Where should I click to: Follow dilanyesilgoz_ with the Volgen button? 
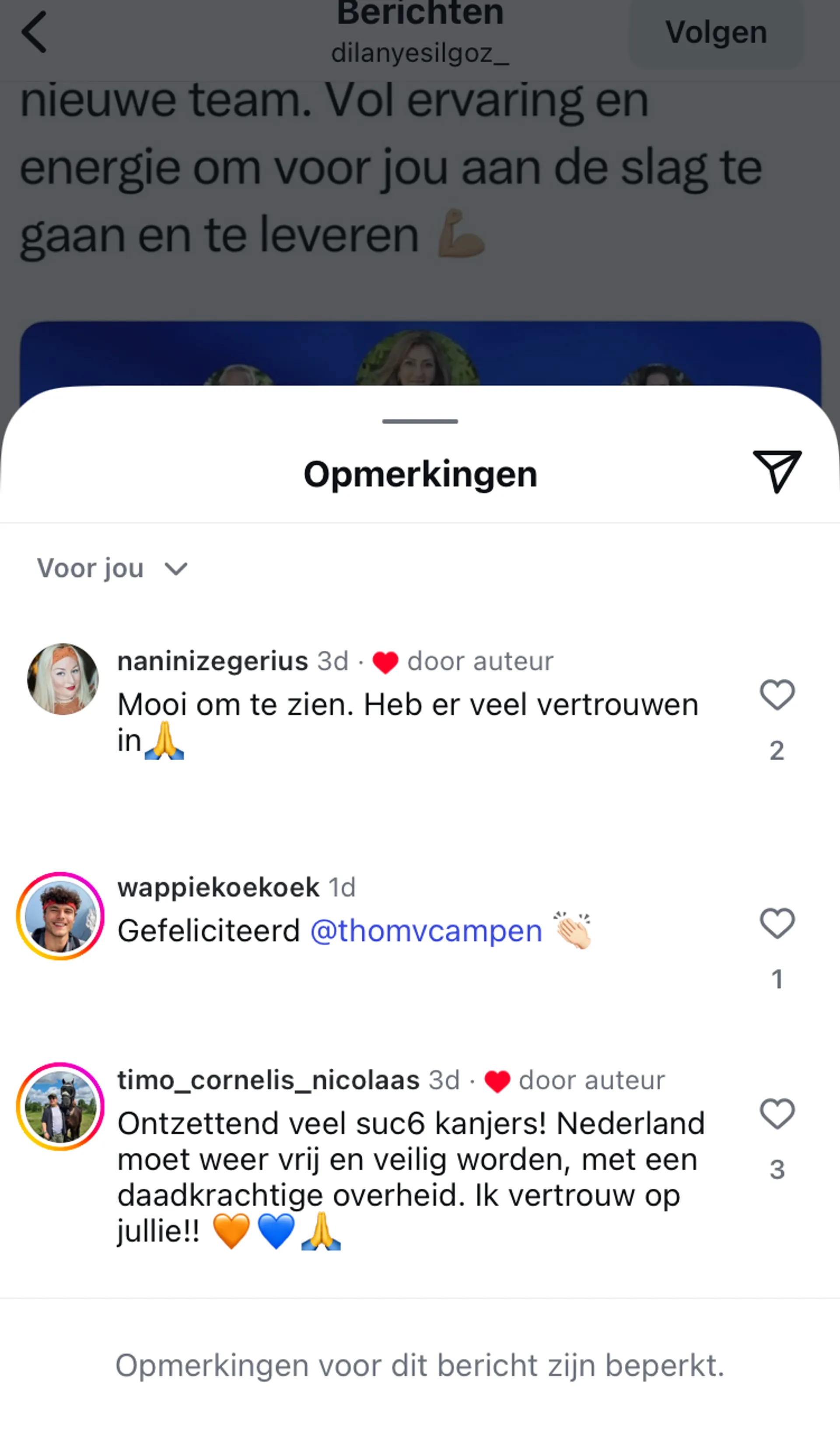[716, 33]
